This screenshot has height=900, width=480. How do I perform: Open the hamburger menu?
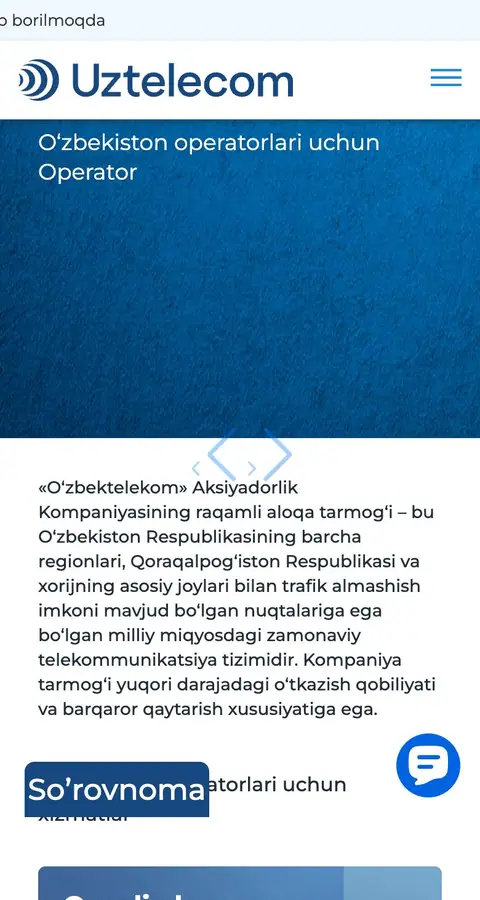point(446,77)
